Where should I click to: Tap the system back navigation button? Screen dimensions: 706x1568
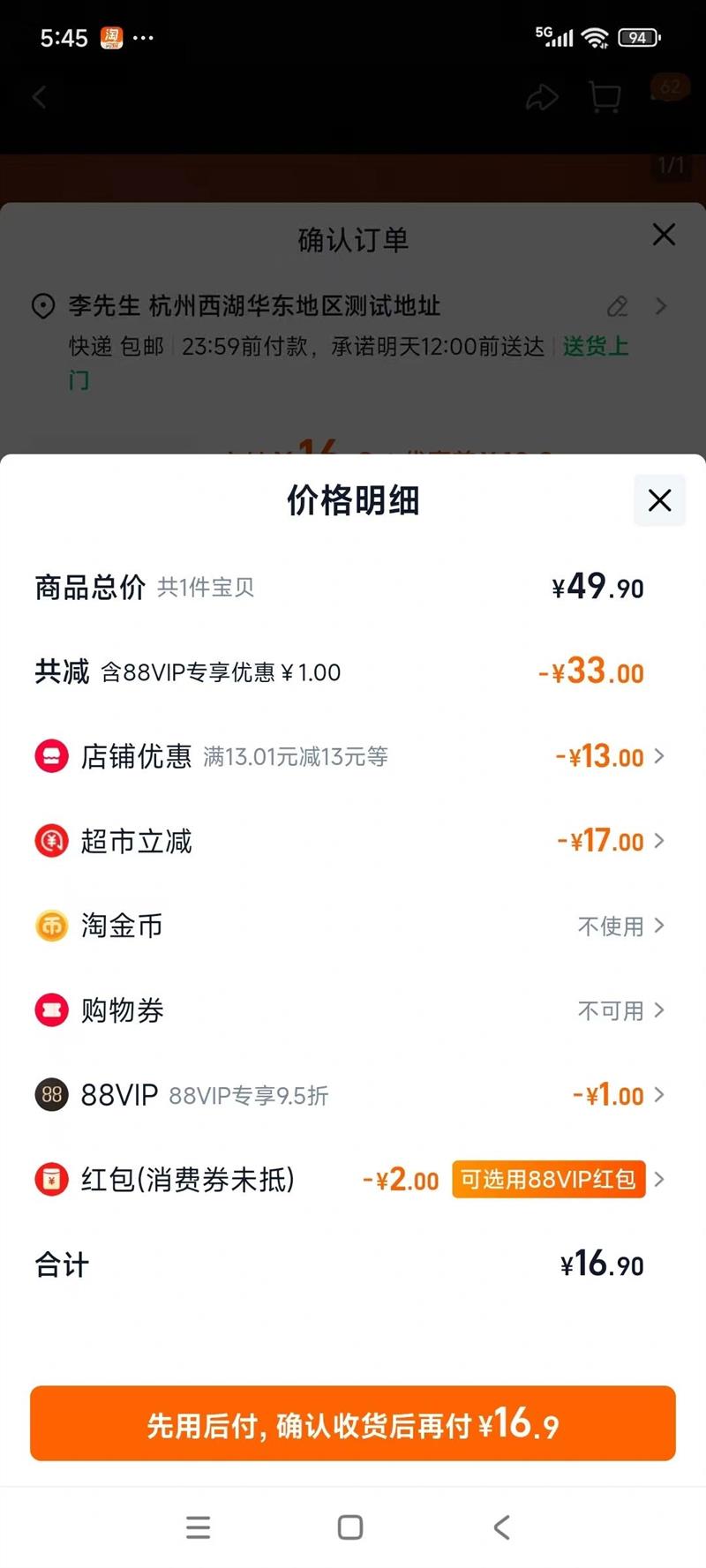pos(501,1527)
